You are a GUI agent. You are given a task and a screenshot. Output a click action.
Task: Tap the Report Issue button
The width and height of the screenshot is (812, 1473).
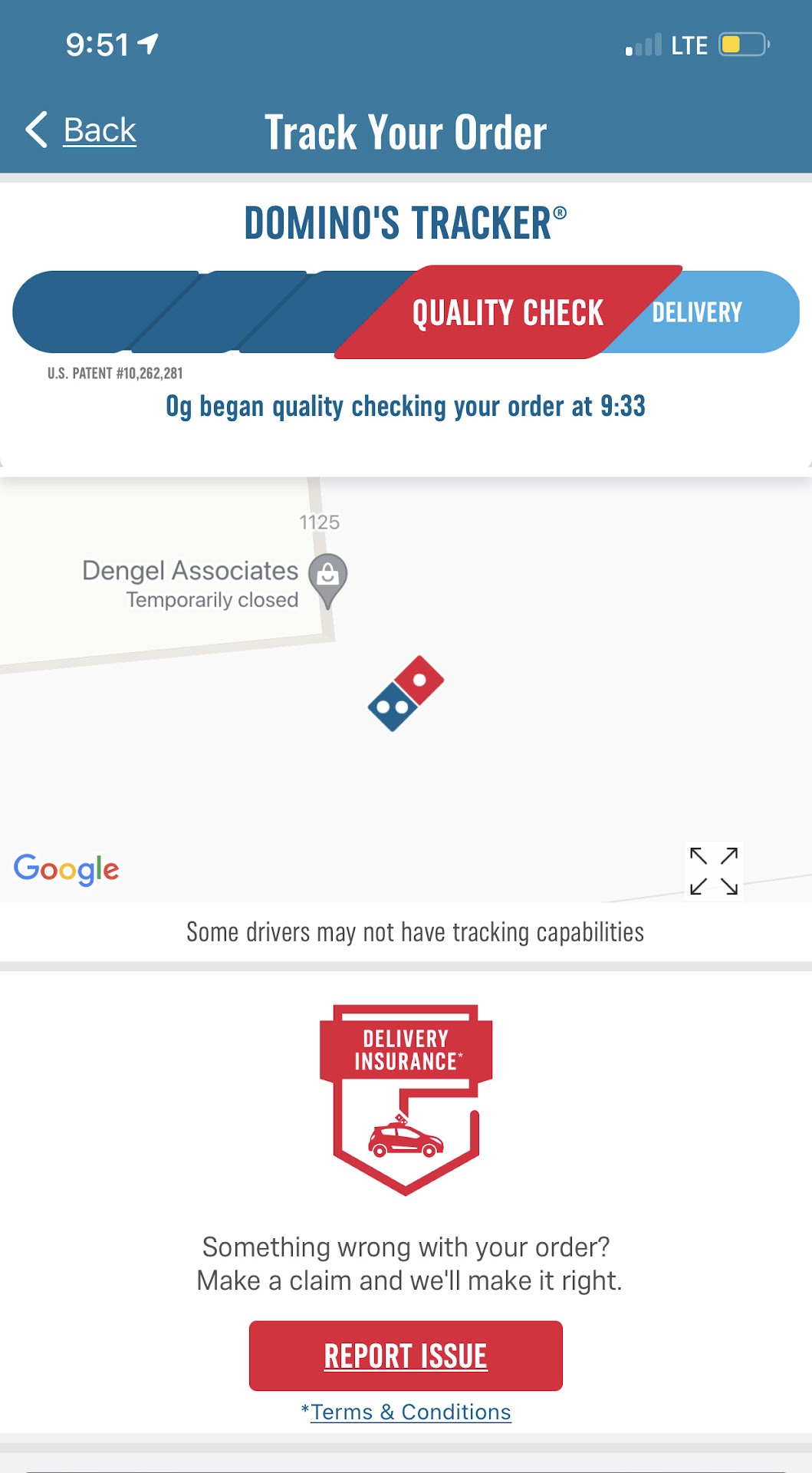coord(406,1356)
